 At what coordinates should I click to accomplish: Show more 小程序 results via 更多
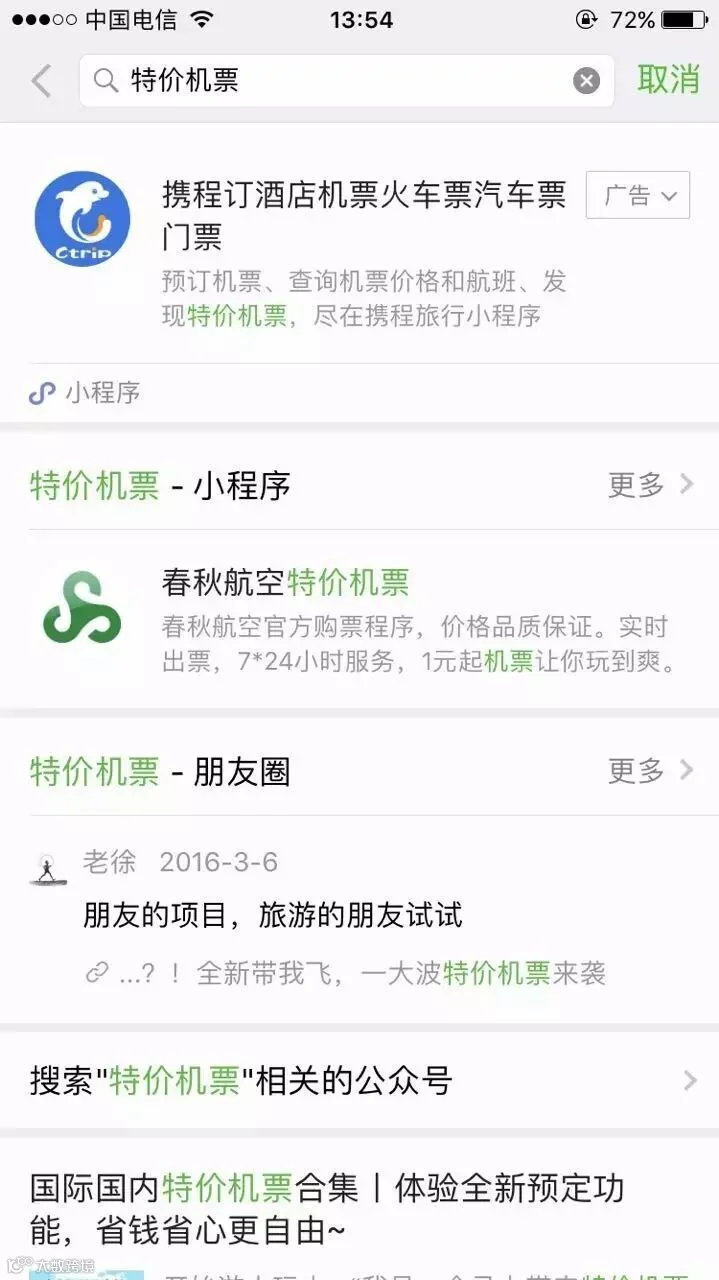coord(650,486)
